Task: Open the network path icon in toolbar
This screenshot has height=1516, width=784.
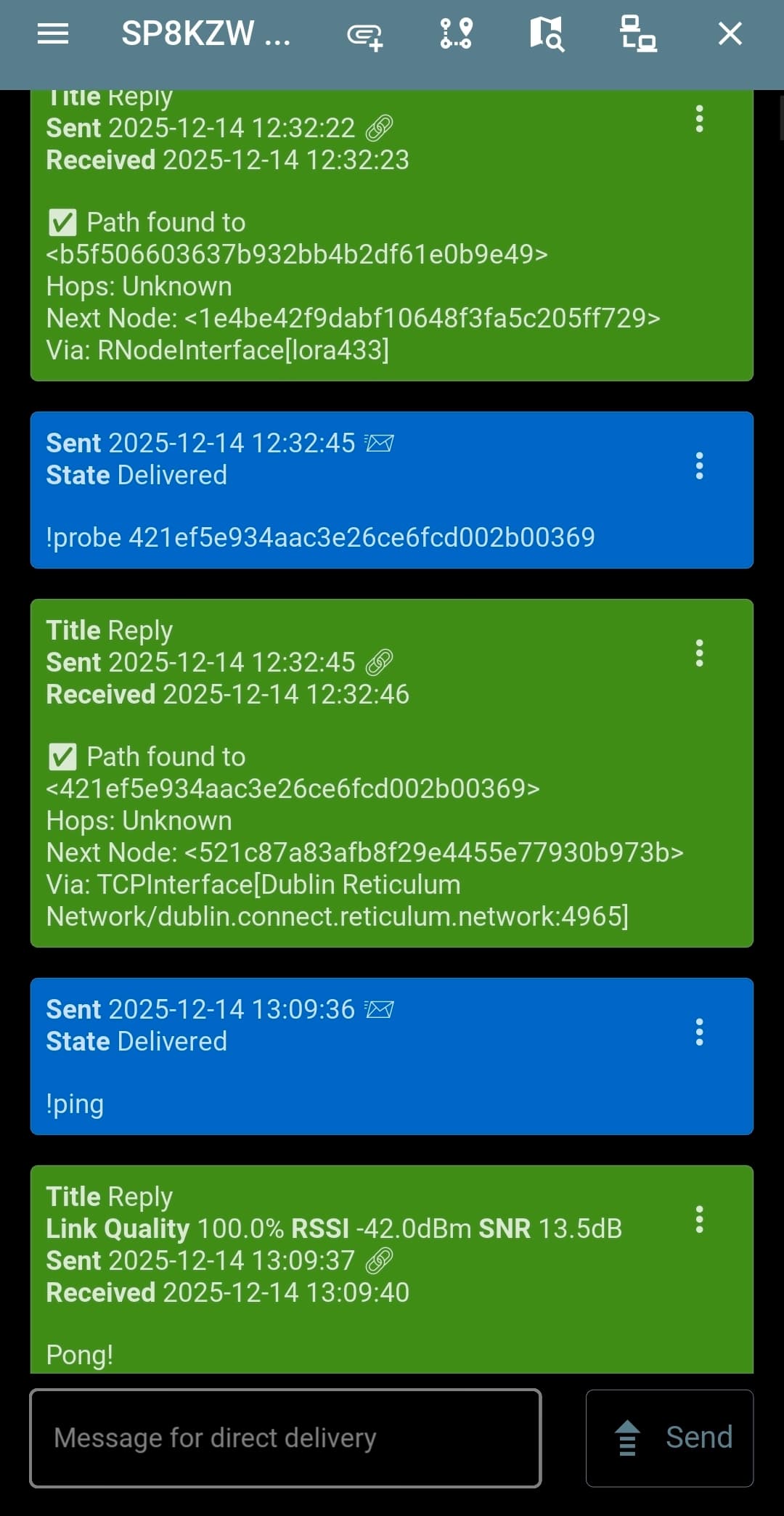Action: pos(456,33)
